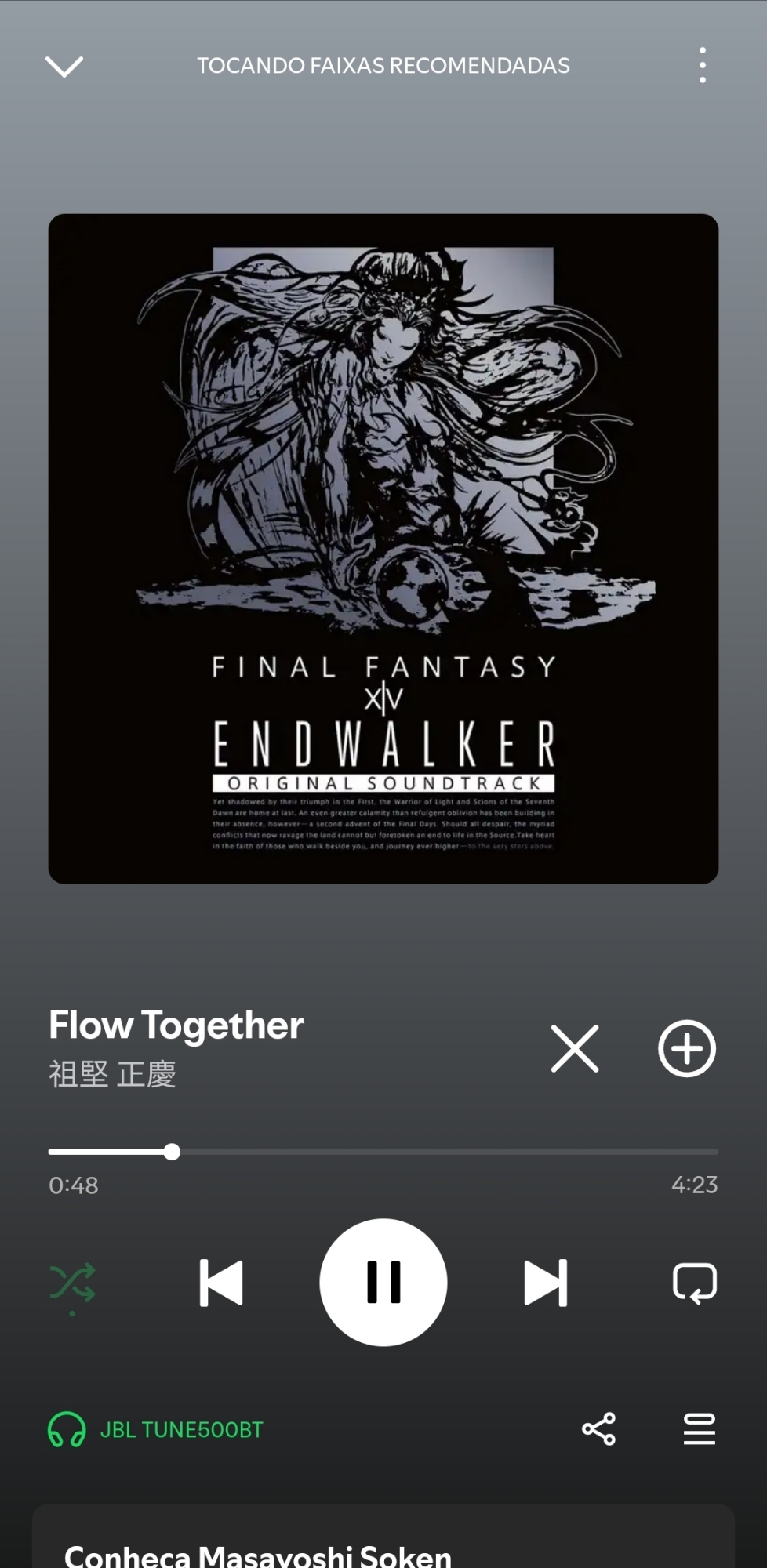
Task: Skip back to the previous track
Action: 221,1283
